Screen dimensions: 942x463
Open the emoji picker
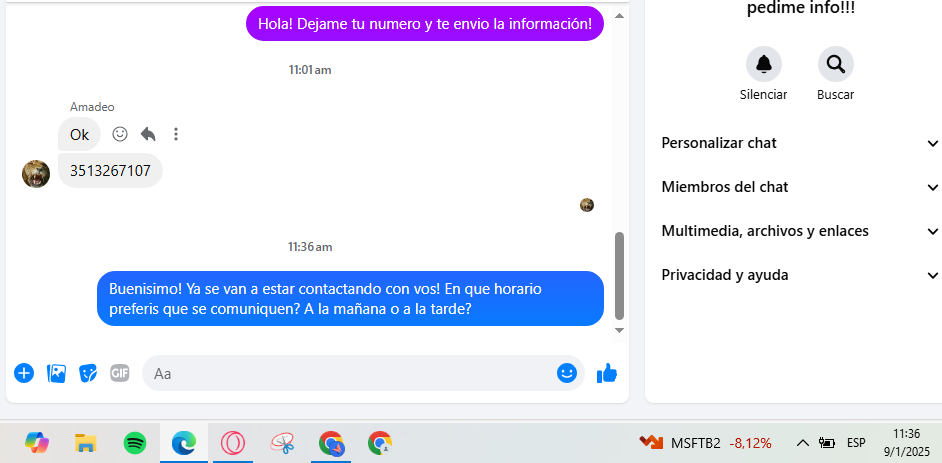point(567,373)
